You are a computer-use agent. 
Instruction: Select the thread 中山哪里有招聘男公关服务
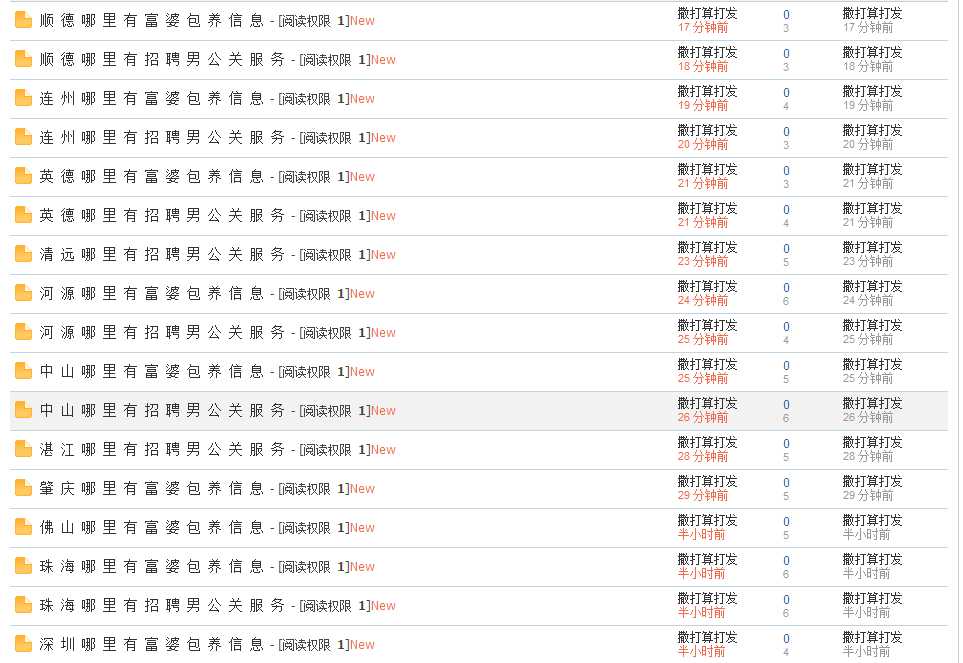pos(162,410)
